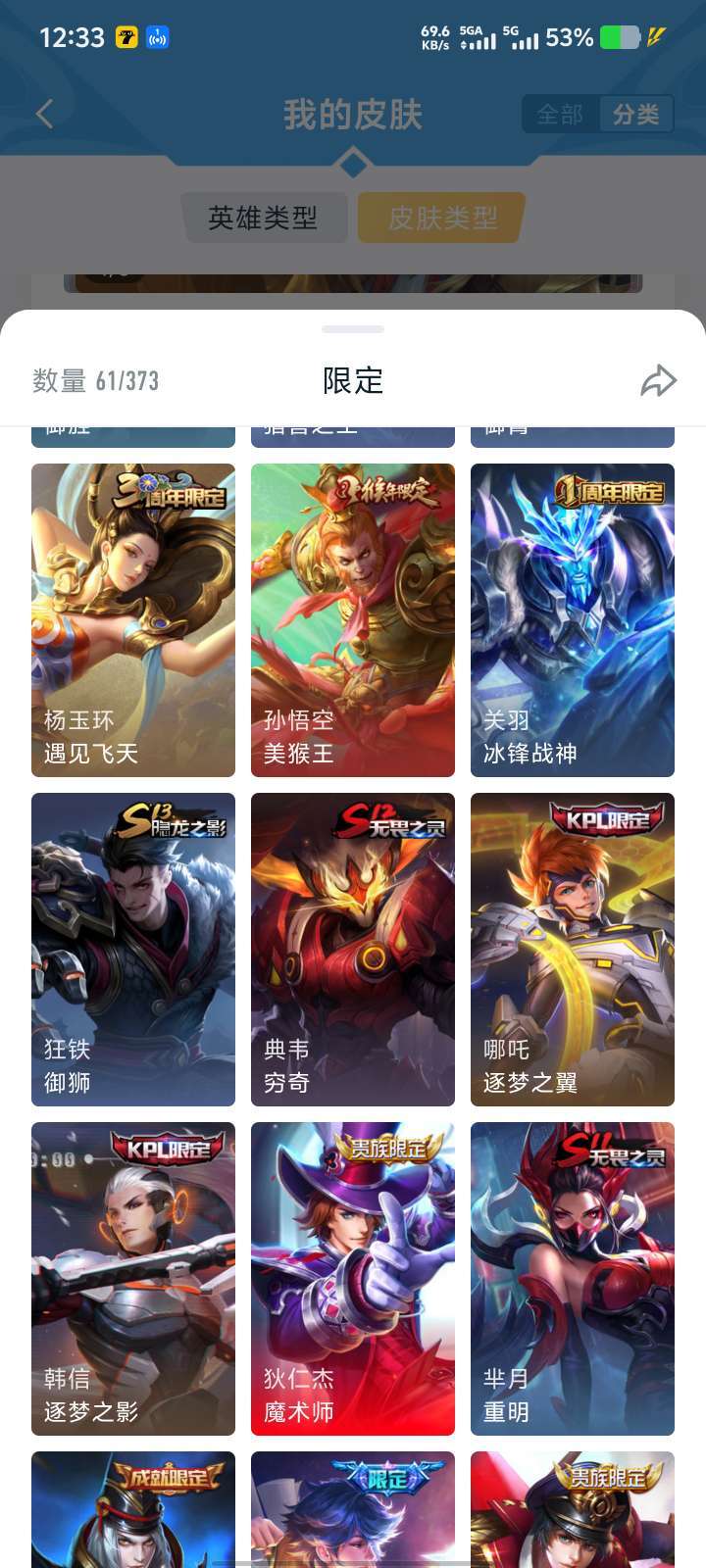Open the 哪吒 逐梦之翼 skin card
Image resolution: width=706 pixels, height=1568 pixels.
(573, 950)
